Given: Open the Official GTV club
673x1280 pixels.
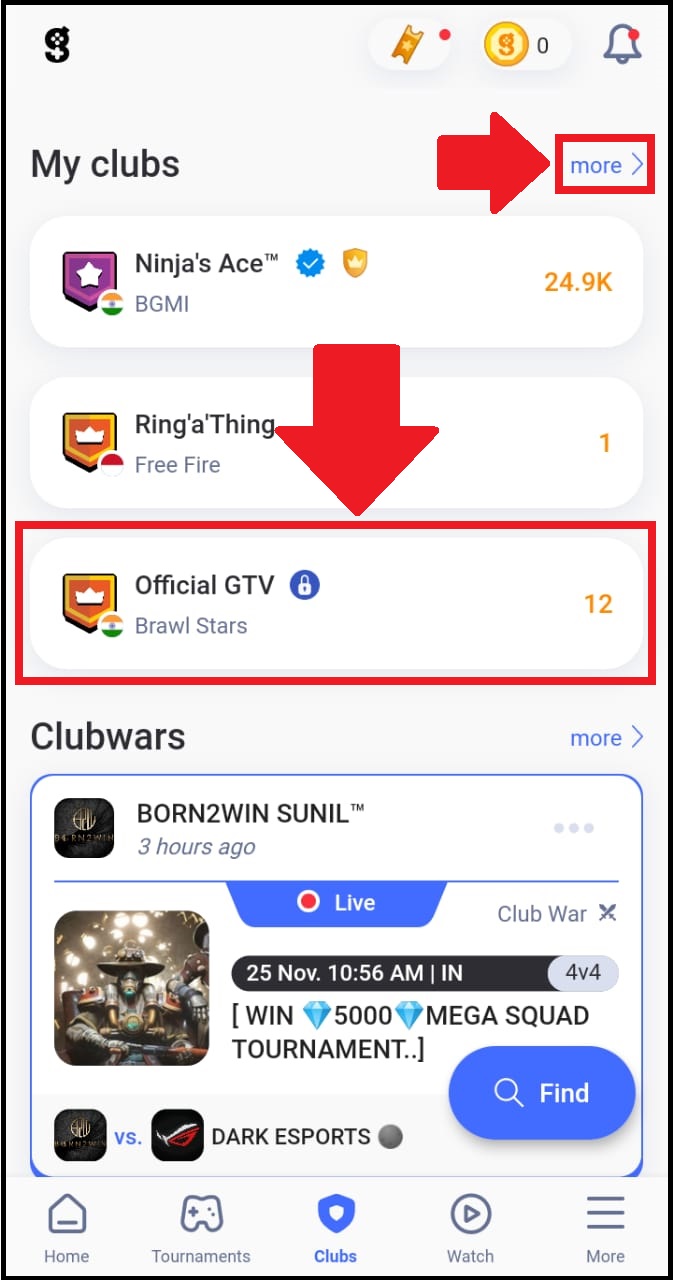Looking at the screenshot, I should [336, 604].
